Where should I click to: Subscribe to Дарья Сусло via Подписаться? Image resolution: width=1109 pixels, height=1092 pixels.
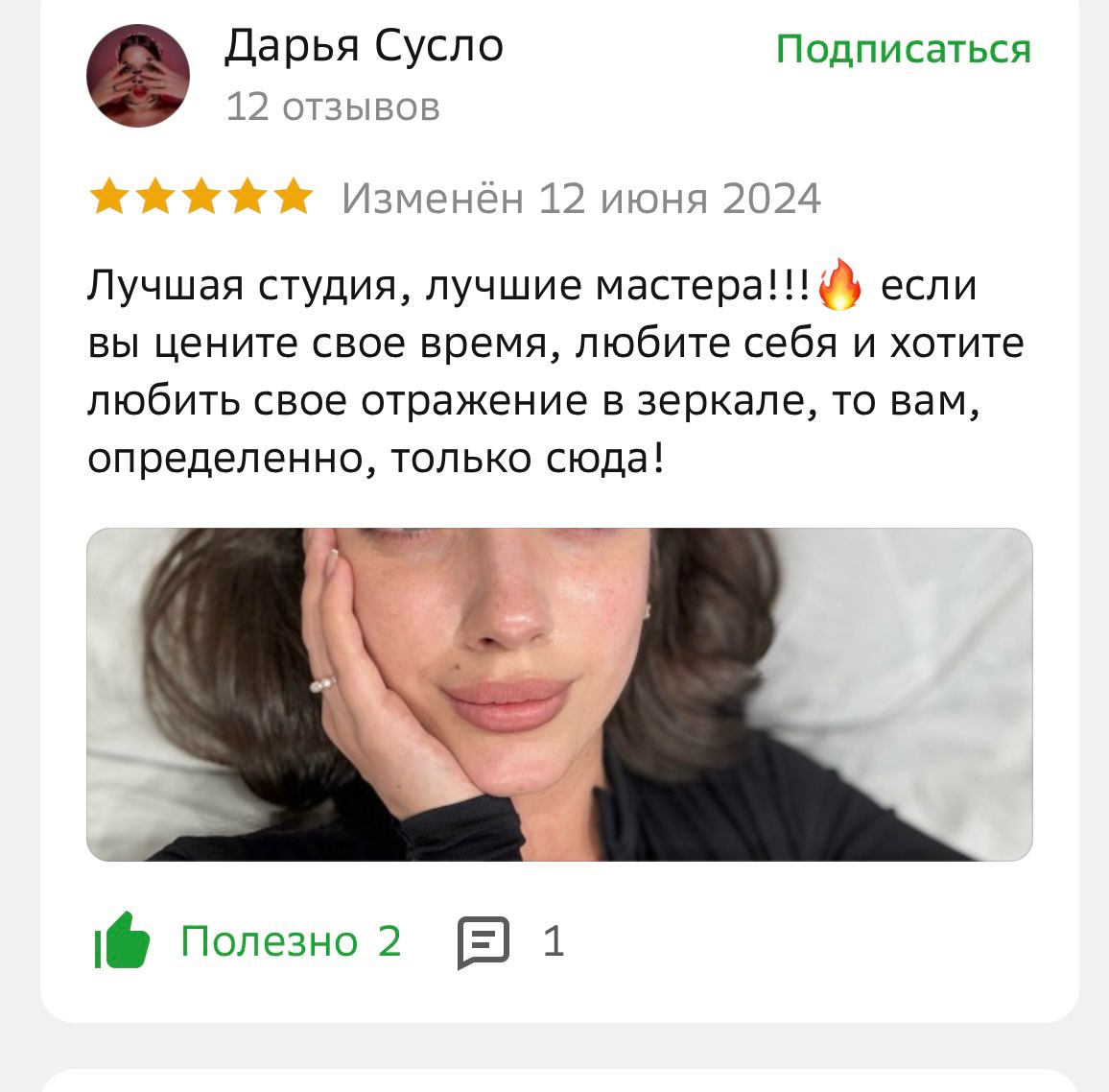pos(903,50)
